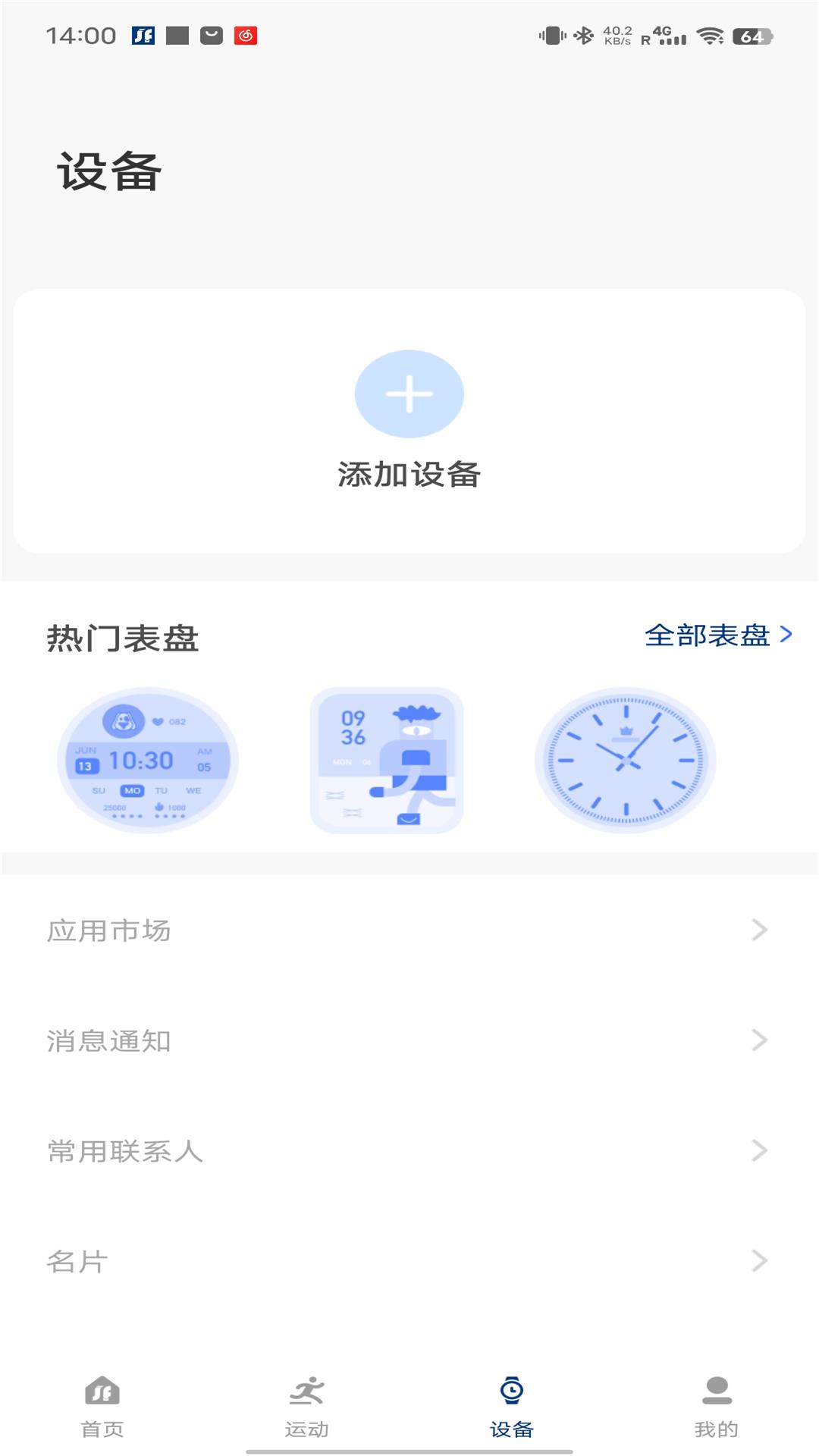Image resolution: width=819 pixels, height=1456 pixels.
Task: Expand the 常用联系人 row chevron
Action: [x=757, y=1152]
